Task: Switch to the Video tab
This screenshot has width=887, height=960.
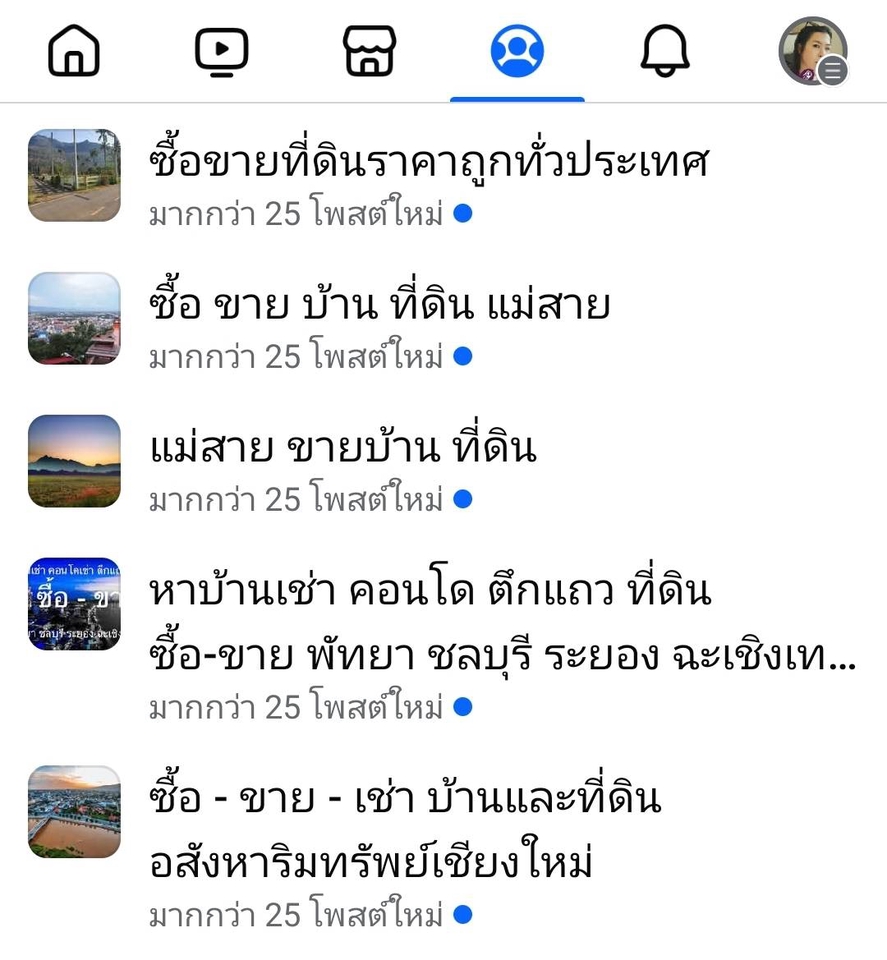Action: tap(221, 51)
